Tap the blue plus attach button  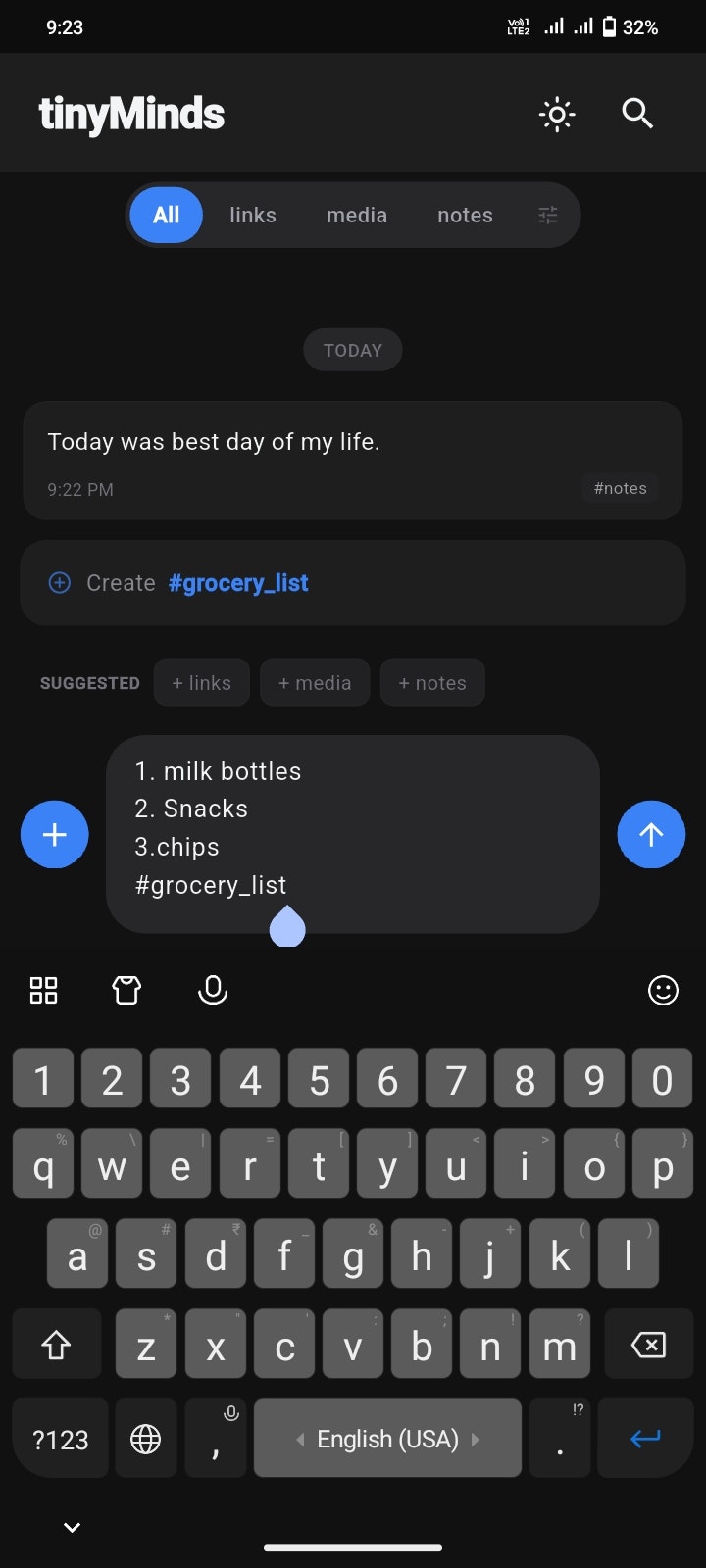(55, 835)
